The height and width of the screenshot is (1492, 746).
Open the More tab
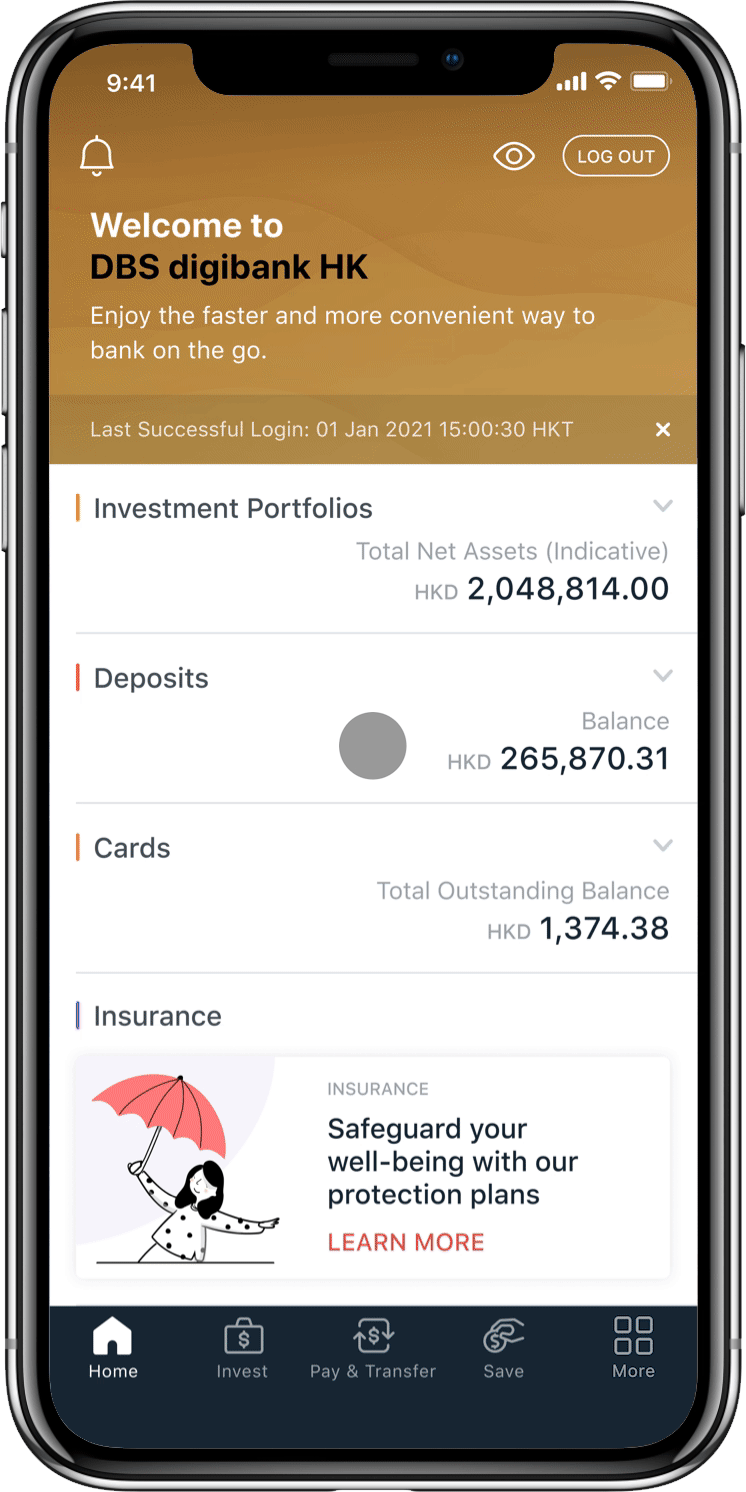point(633,1348)
